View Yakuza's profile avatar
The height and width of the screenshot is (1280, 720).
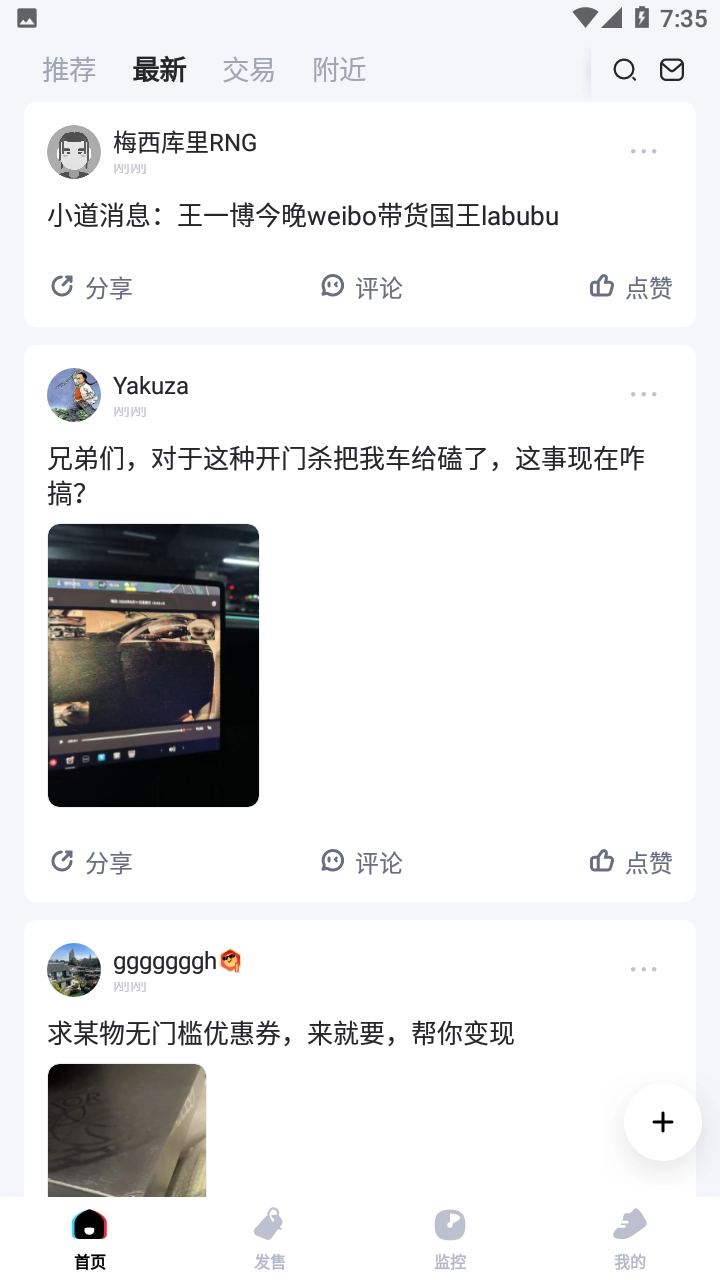[x=74, y=395]
